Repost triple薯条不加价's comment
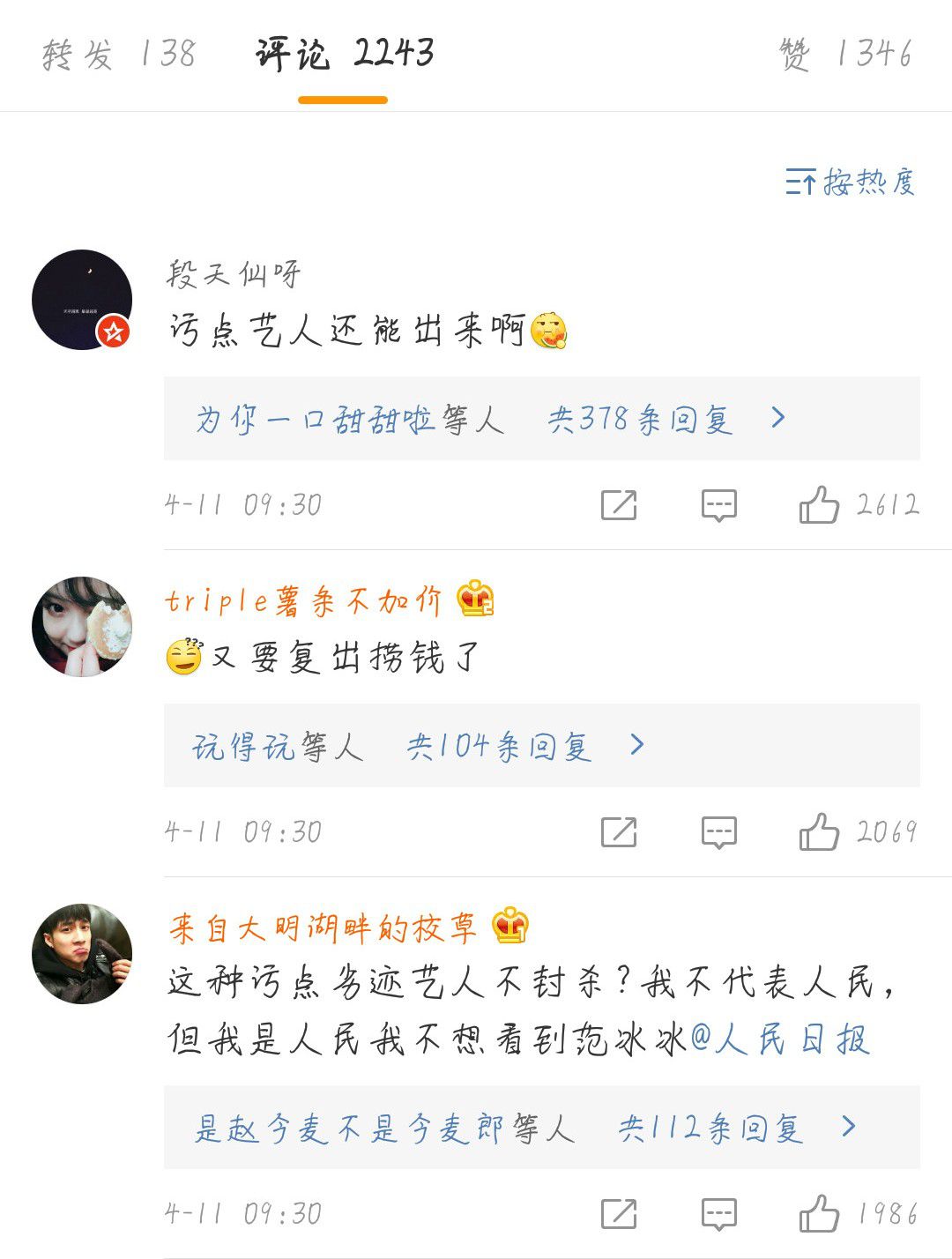The image size is (952, 1259). [619, 831]
